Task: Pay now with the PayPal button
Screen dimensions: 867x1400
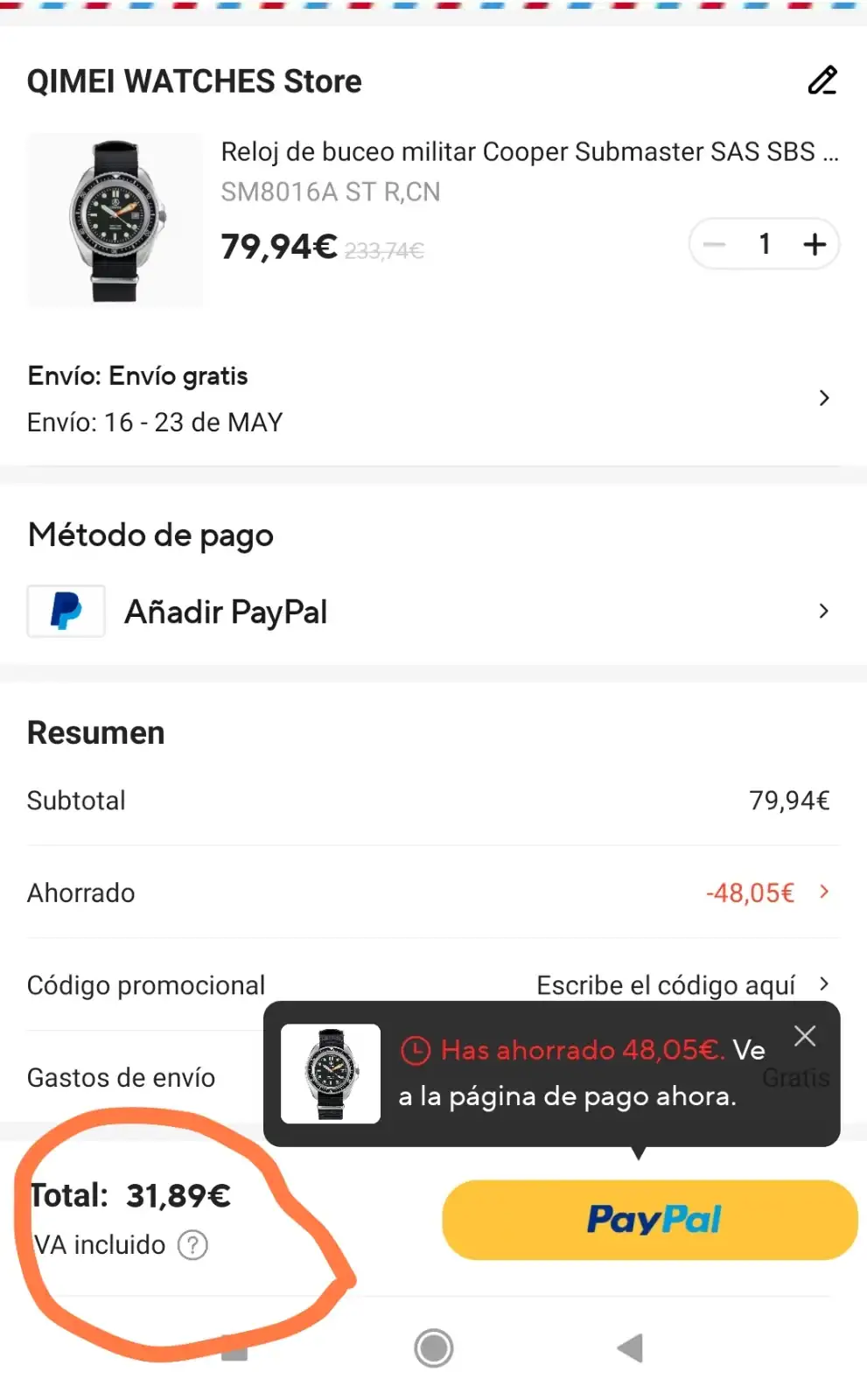Action: pyautogui.click(x=650, y=1220)
